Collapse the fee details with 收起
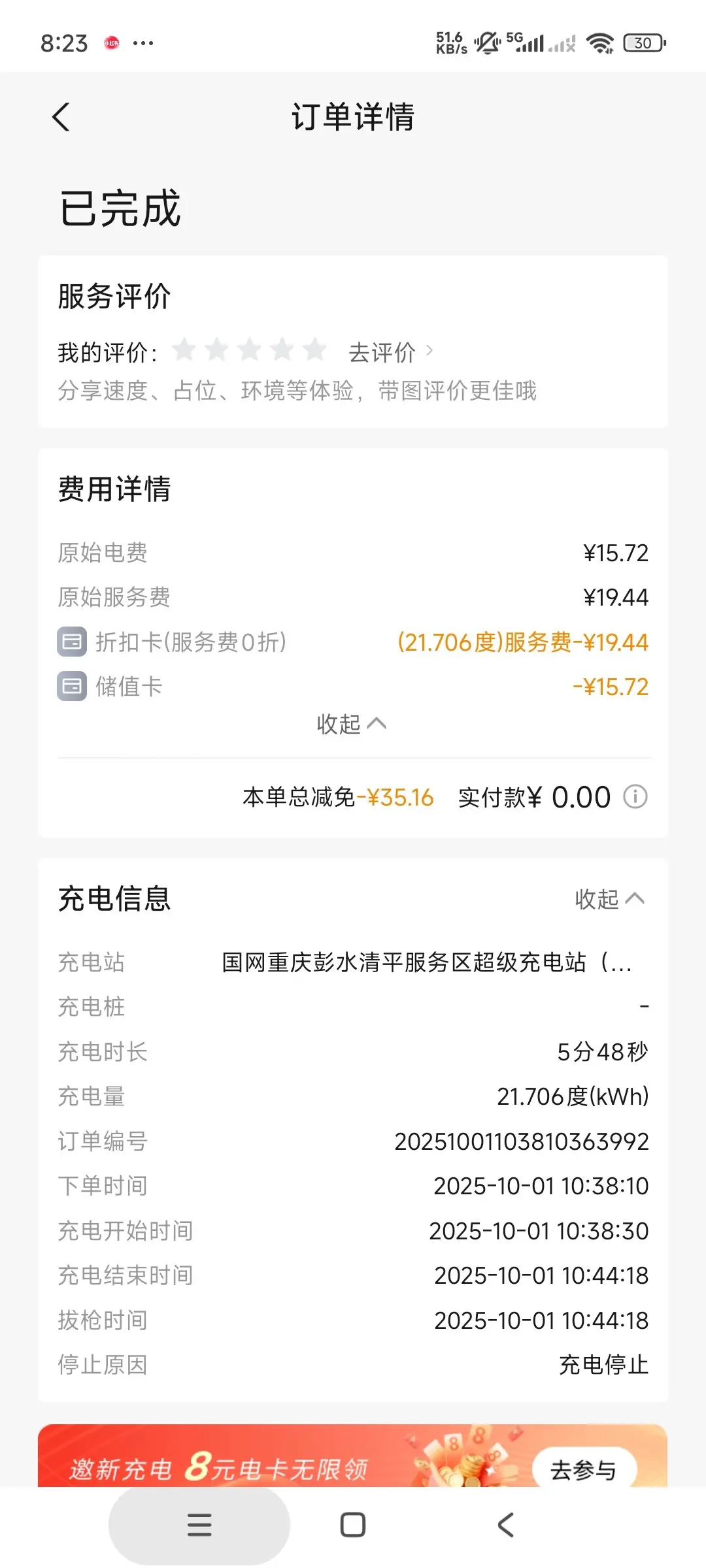The image size is (706, 1568). [351, 724]
